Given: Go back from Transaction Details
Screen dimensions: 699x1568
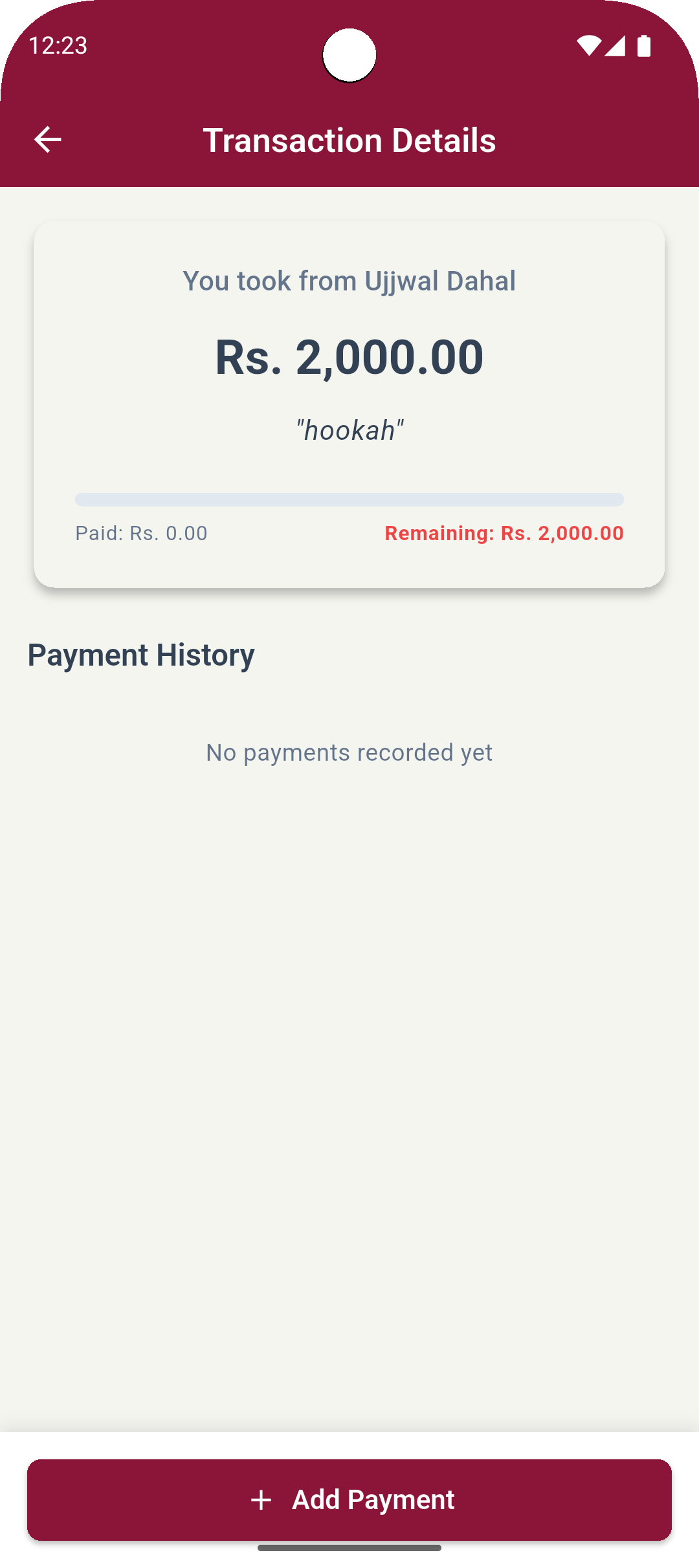Looking at the screenshot, I should click(x=47, y=140).
